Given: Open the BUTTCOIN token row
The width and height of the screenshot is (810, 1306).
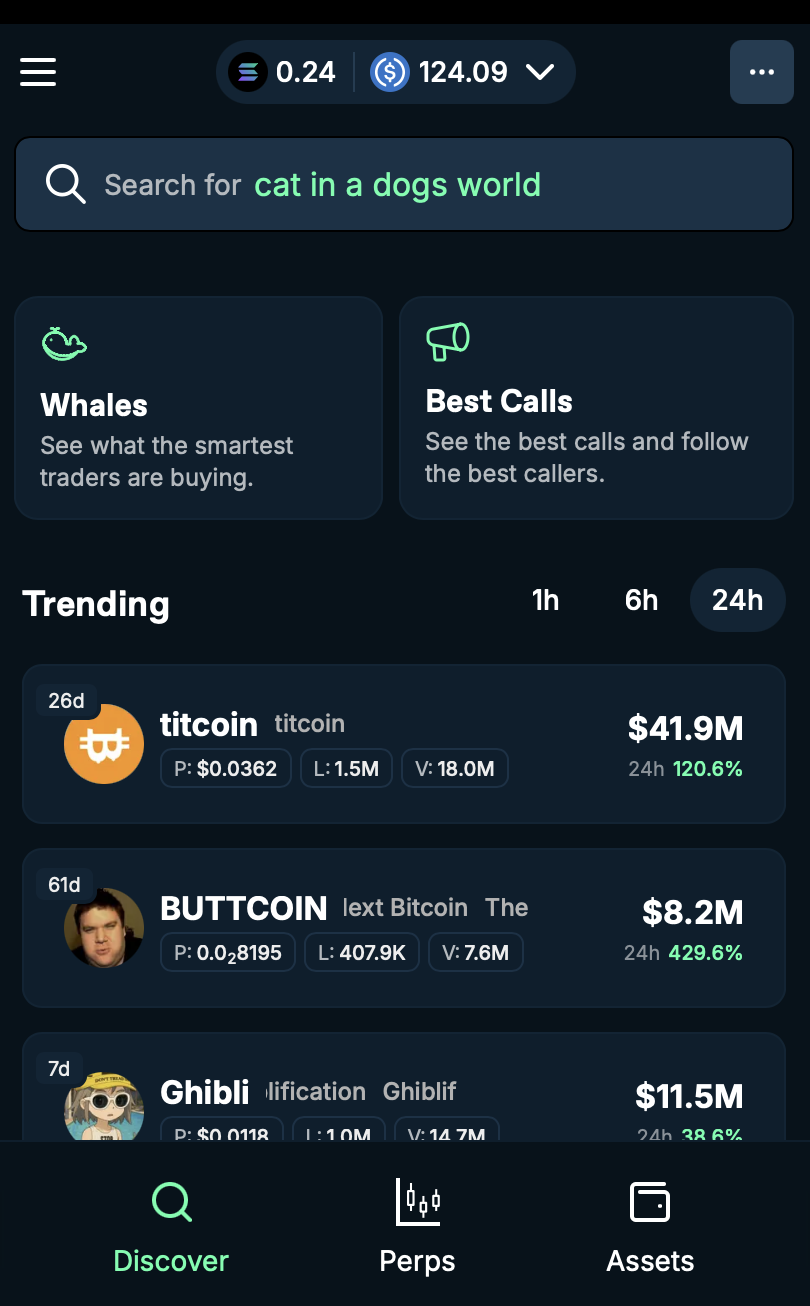Looking at the screenshot, I should pos(403,928).
